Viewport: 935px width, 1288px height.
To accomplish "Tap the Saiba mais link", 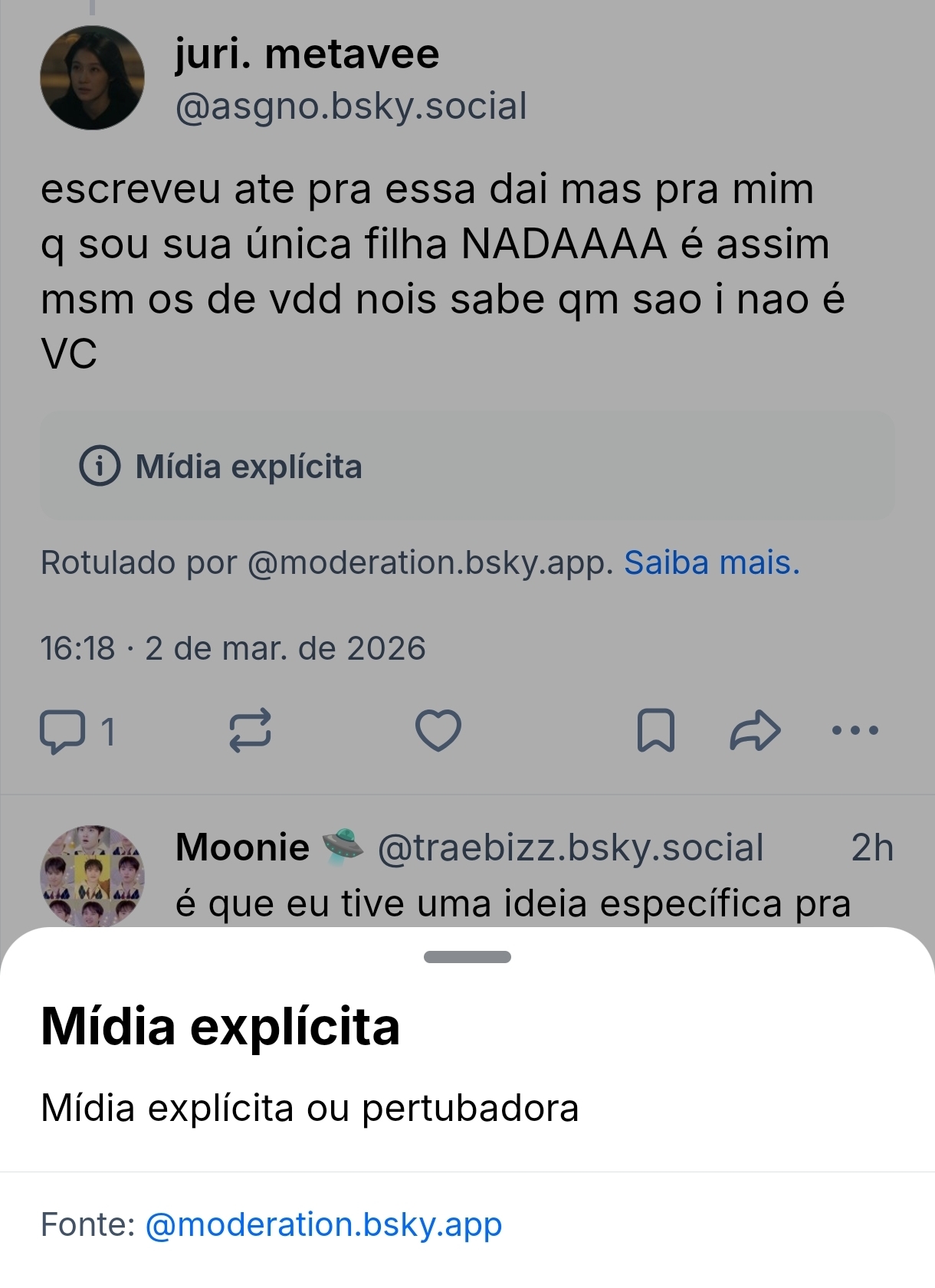I will (x=712, y=562).
